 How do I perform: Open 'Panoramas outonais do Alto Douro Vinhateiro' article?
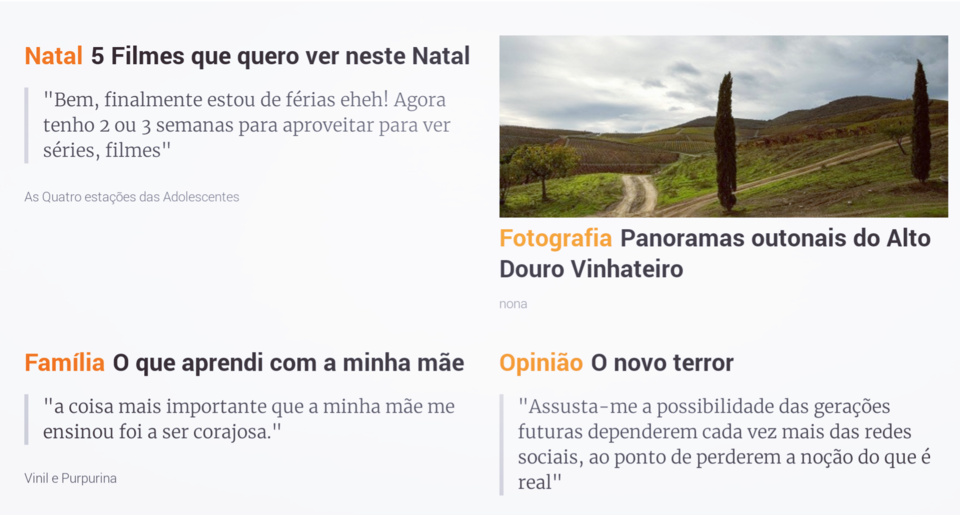pyautogui.click(x=774, y=240)
